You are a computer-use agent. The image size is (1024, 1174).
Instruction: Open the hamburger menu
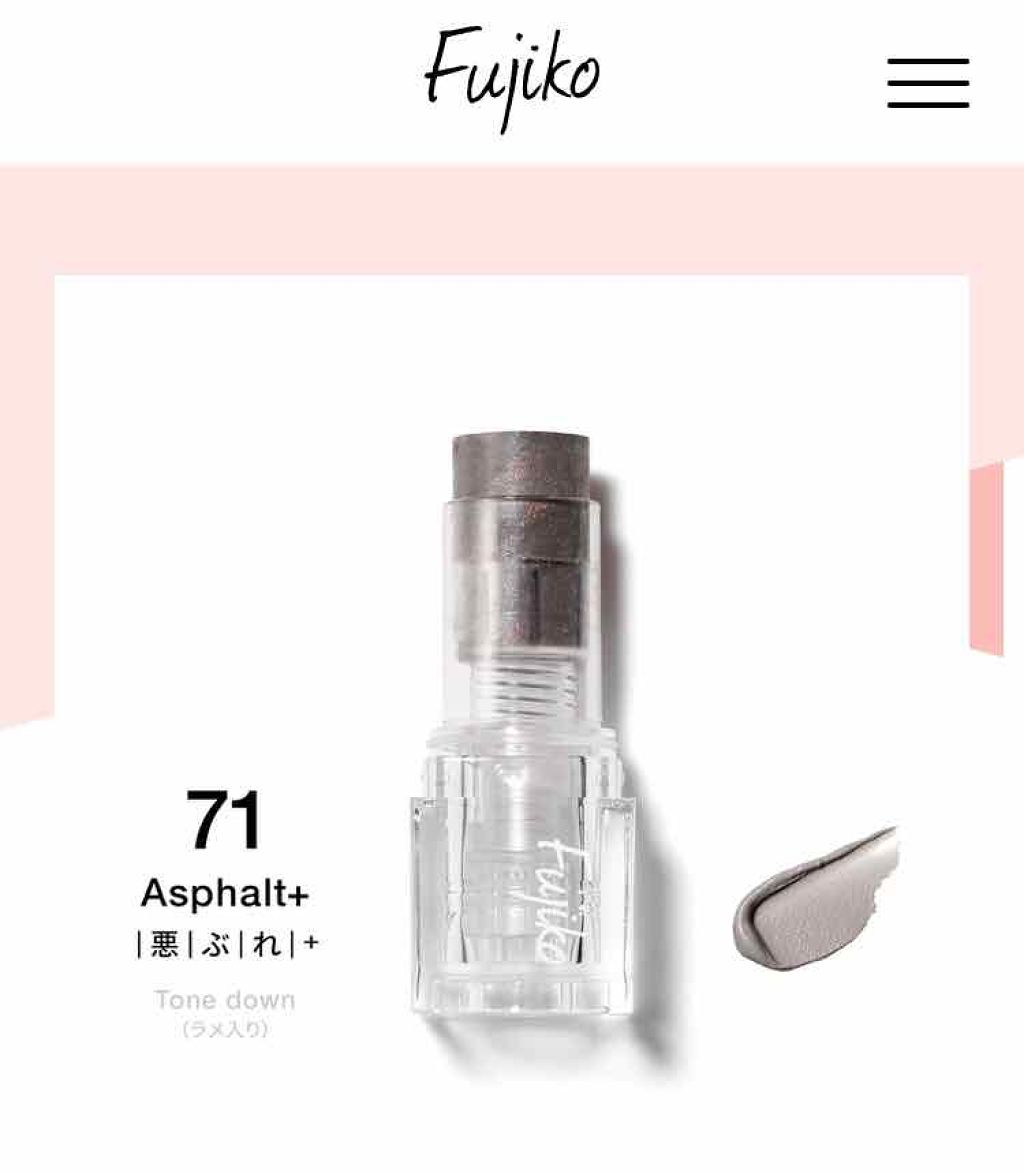pos(927,83)
